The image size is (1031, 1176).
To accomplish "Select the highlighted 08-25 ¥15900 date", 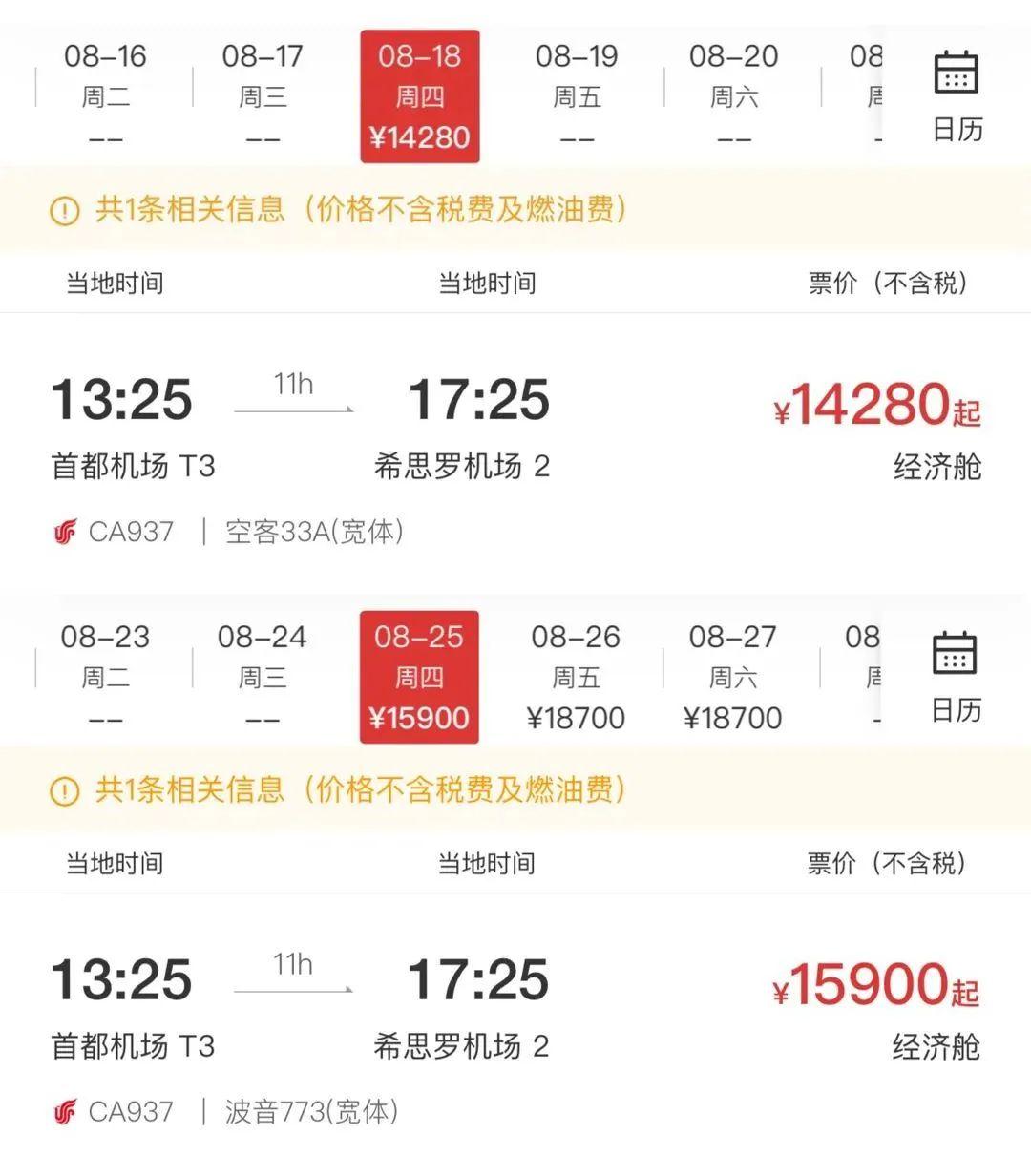I will (x=420, y=678).
